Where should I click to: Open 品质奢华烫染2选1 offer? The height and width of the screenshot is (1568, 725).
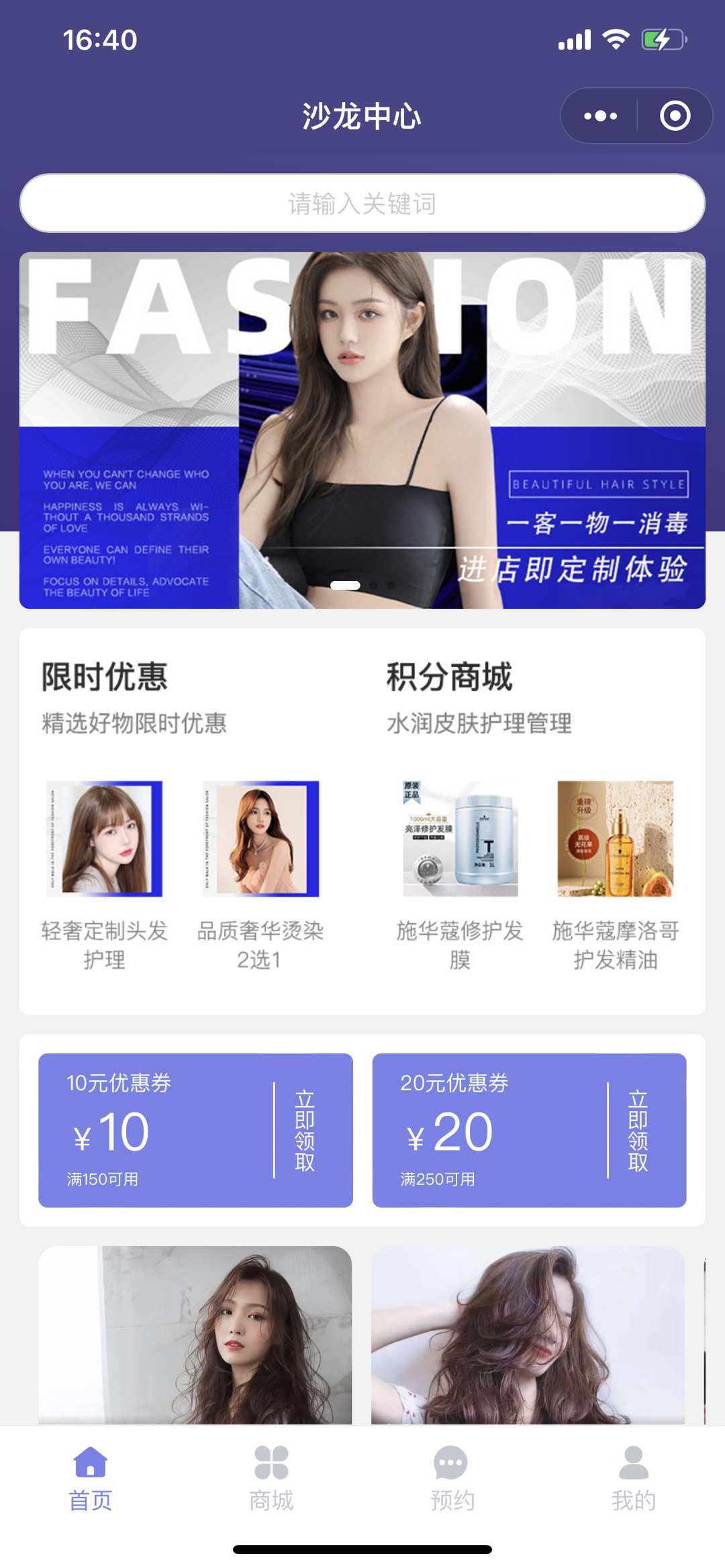(260, 839)
